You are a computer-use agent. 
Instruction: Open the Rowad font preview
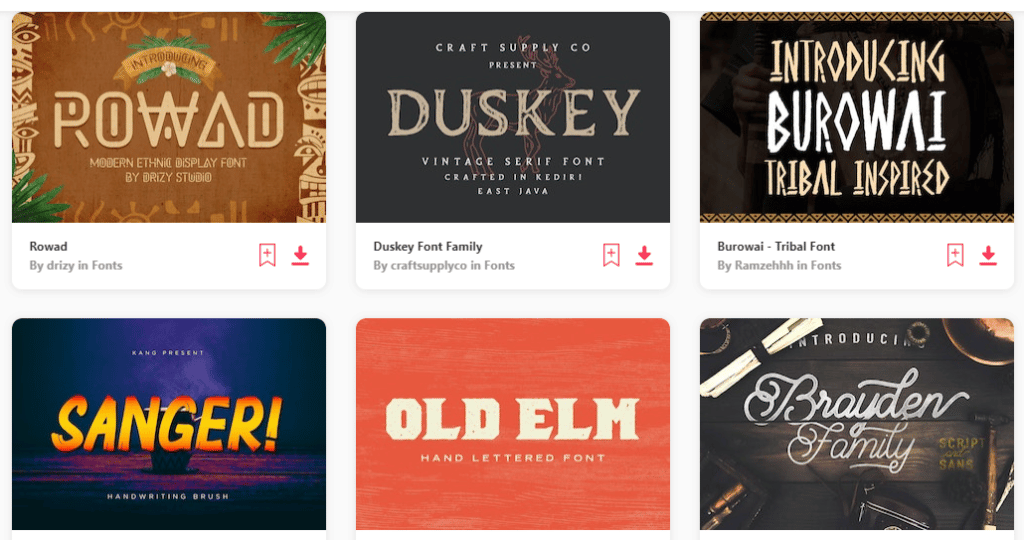pos(168,117)
